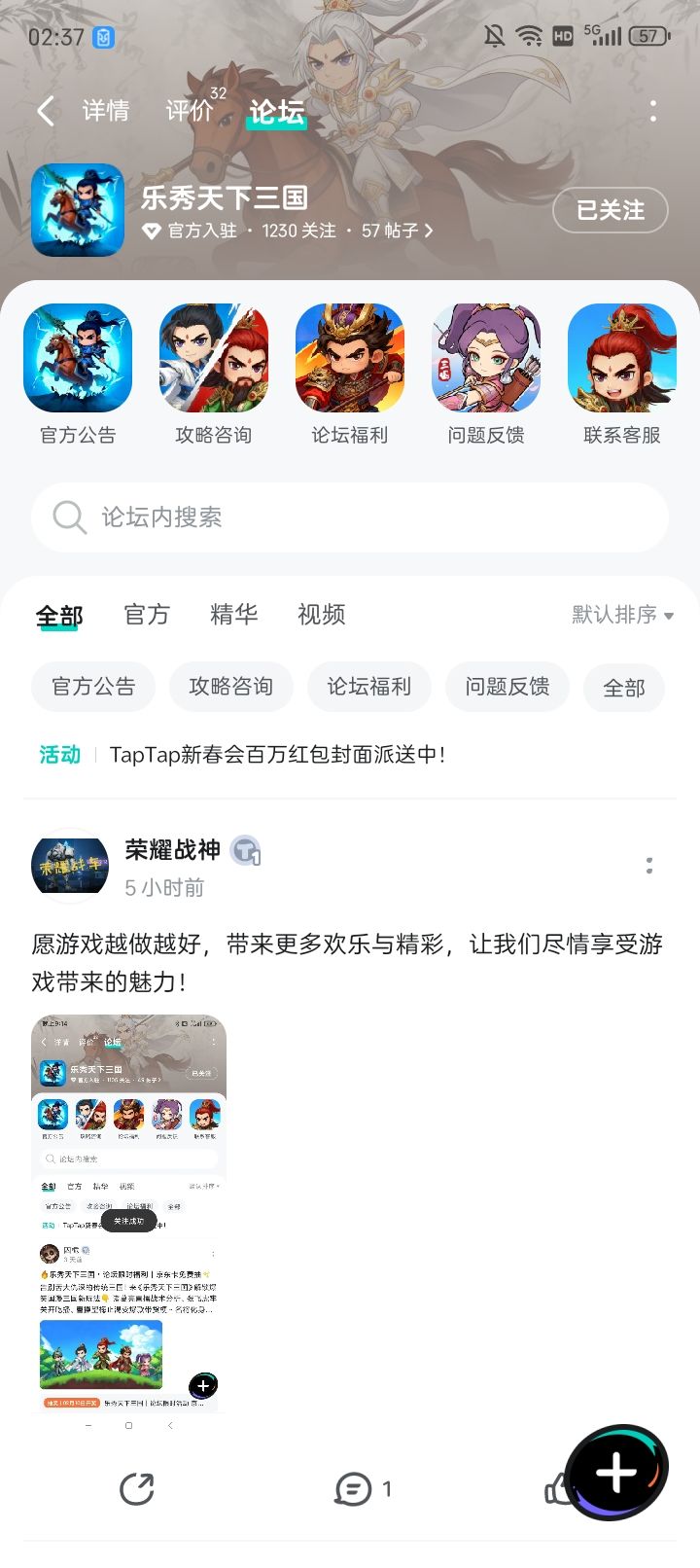Open comments via the speech bubble icon
The height and width of the screenshot is (1568, 700).
click(x=353, y=1488)
